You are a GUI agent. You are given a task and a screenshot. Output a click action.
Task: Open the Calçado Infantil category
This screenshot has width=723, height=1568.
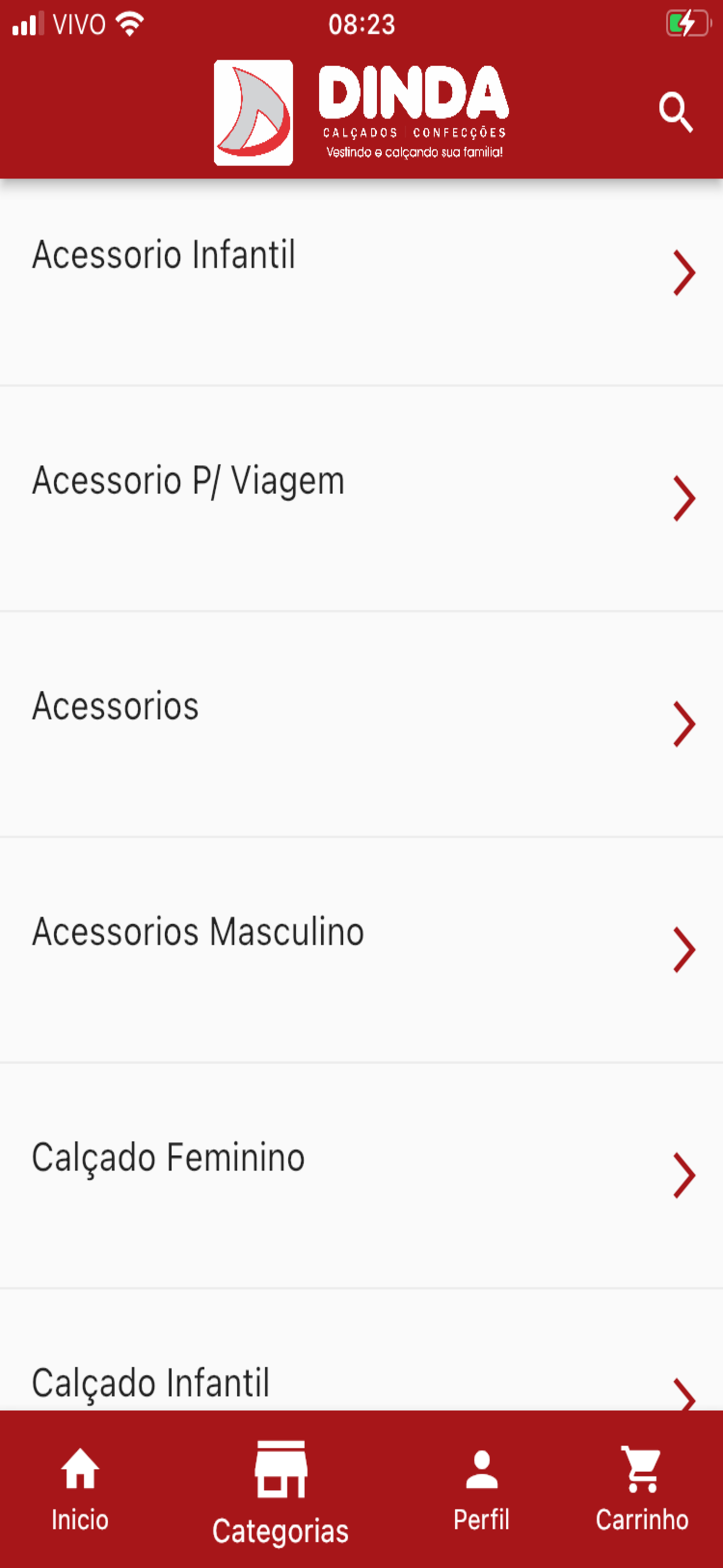pos(361,1349)
